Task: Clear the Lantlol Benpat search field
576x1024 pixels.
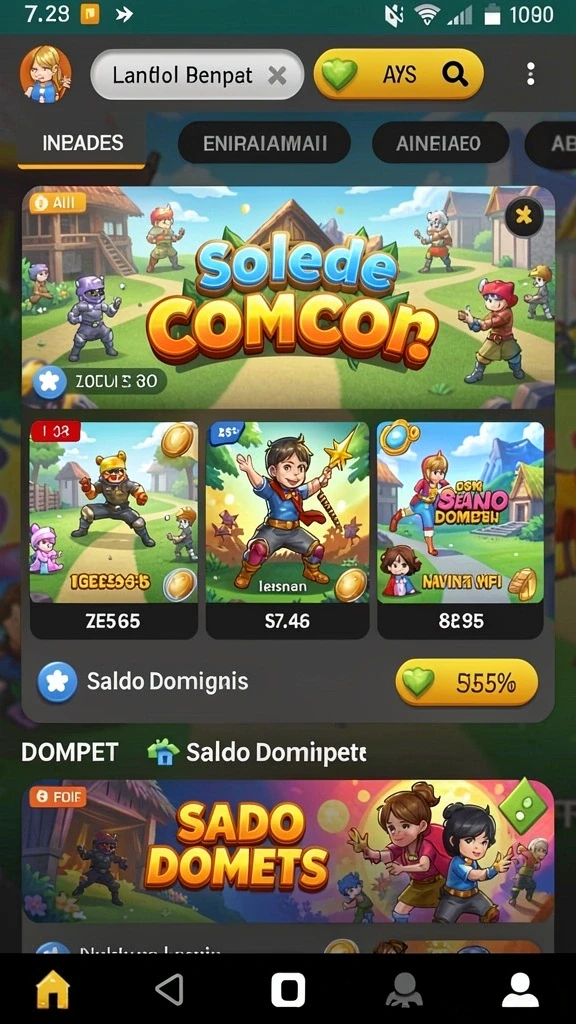Action: click(x=277, y=76)
